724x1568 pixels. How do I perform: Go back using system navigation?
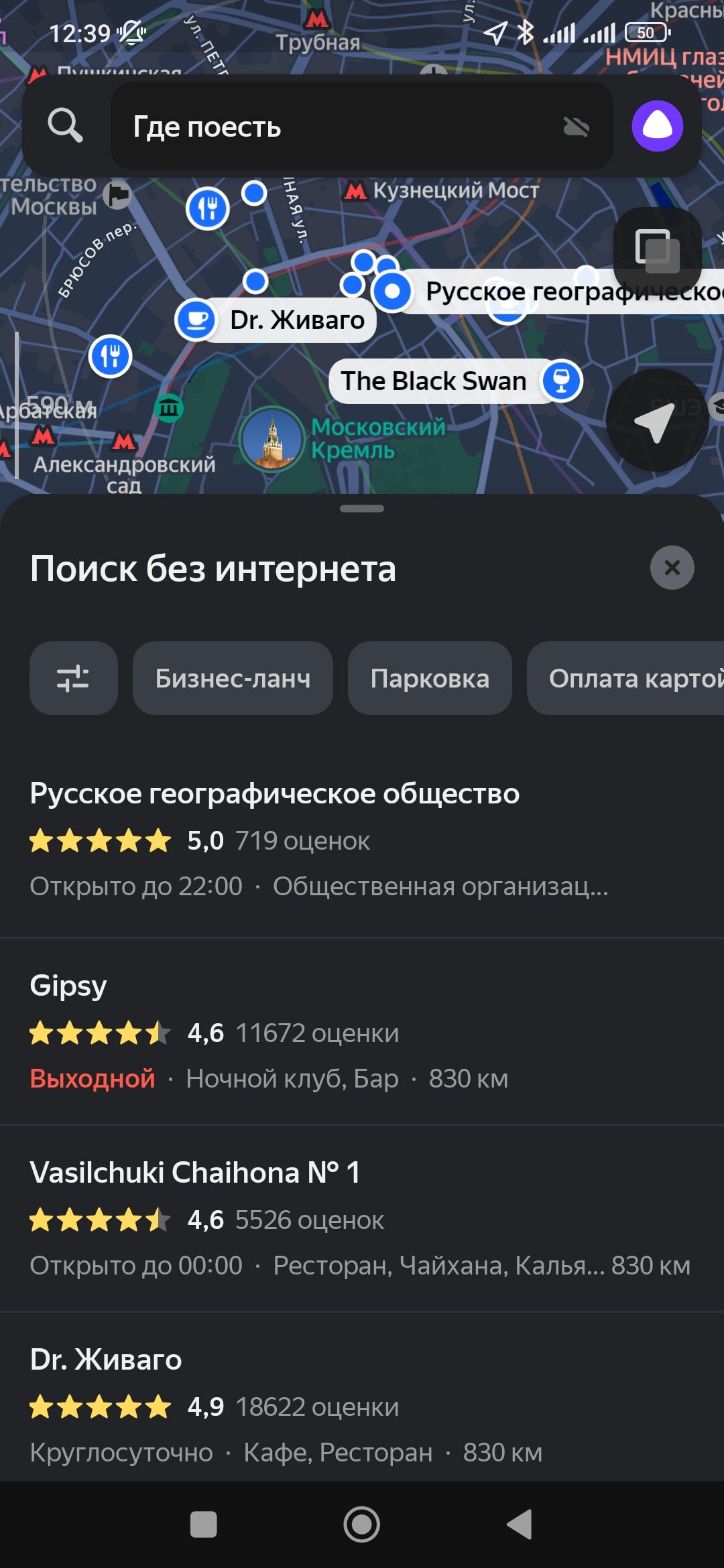coord(520,1524)
